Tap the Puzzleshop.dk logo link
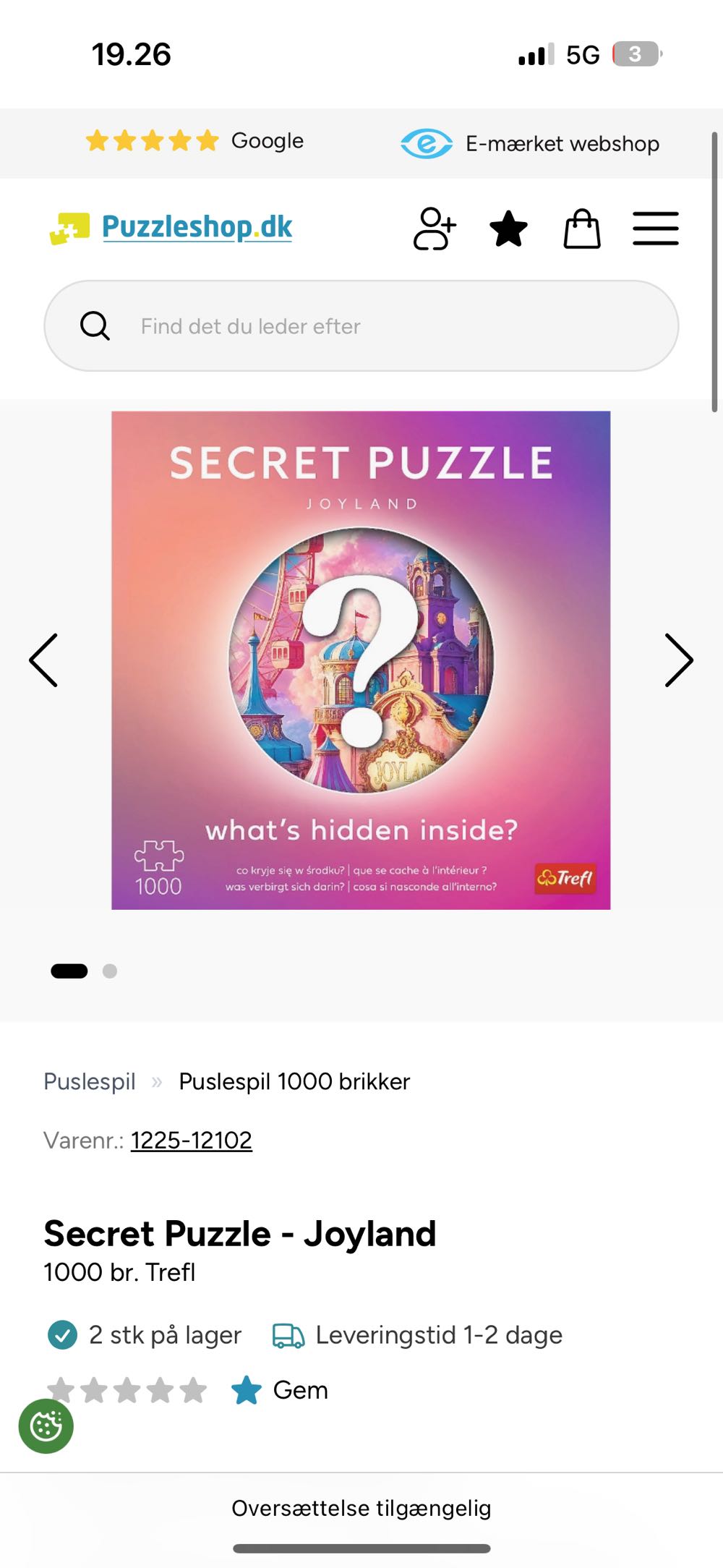This screenshot has height=1568, width=723. click(x=171, y=227)
